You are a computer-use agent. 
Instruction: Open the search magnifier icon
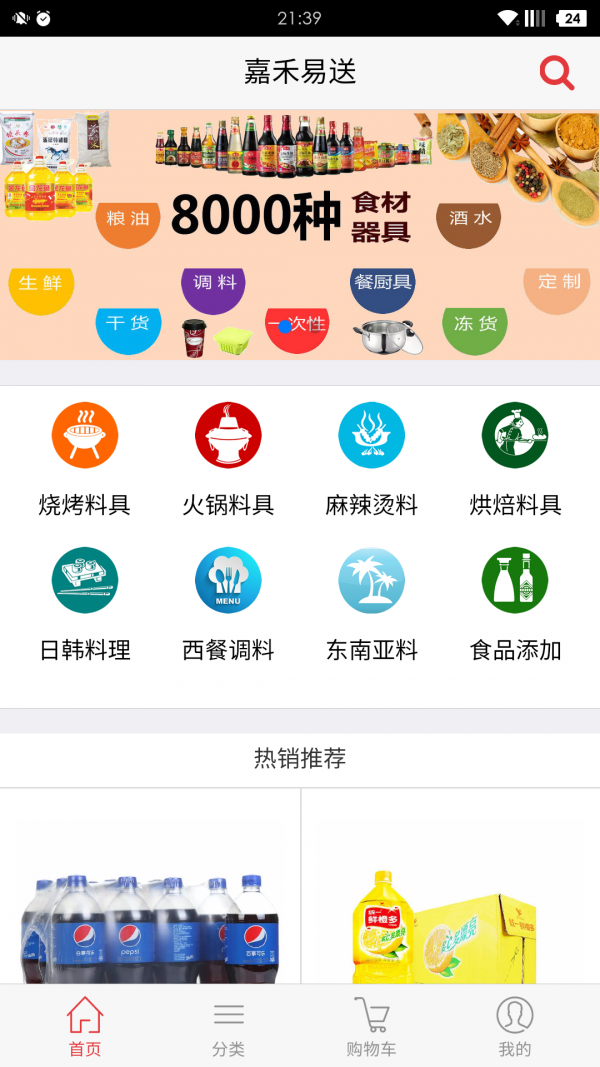[557, 73]
